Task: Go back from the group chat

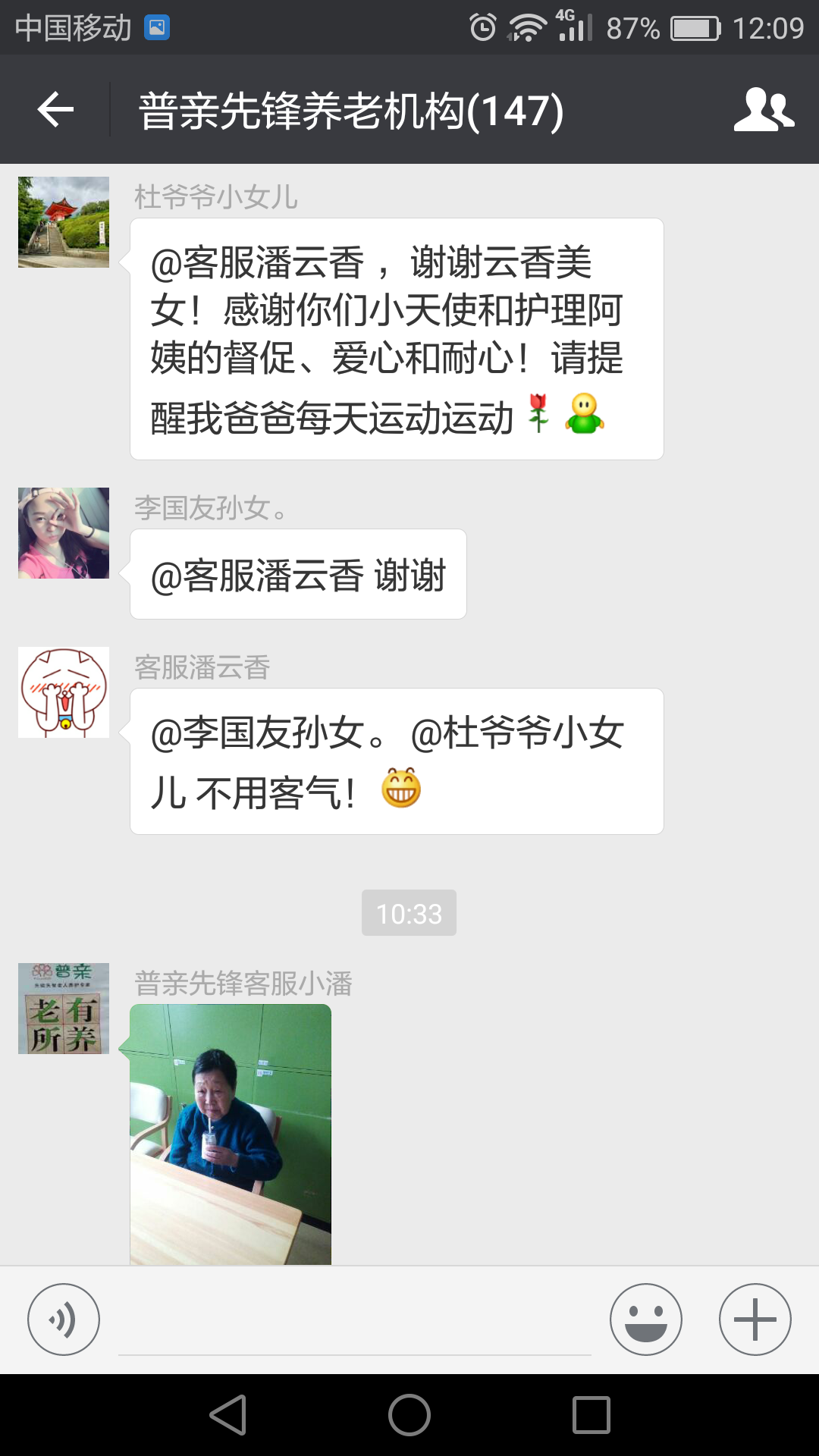Action: pos(55,110)
